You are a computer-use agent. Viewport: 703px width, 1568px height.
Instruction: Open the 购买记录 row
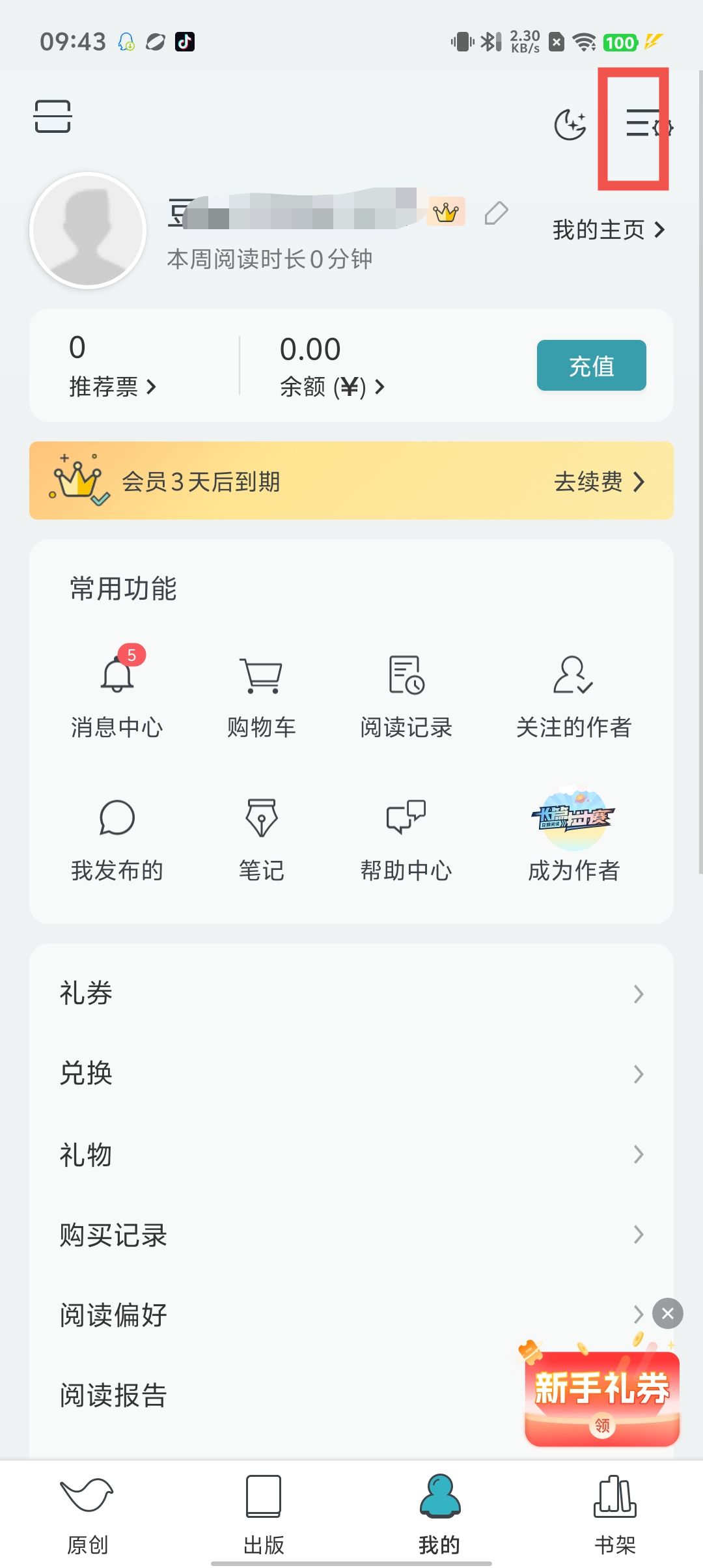351,1235
